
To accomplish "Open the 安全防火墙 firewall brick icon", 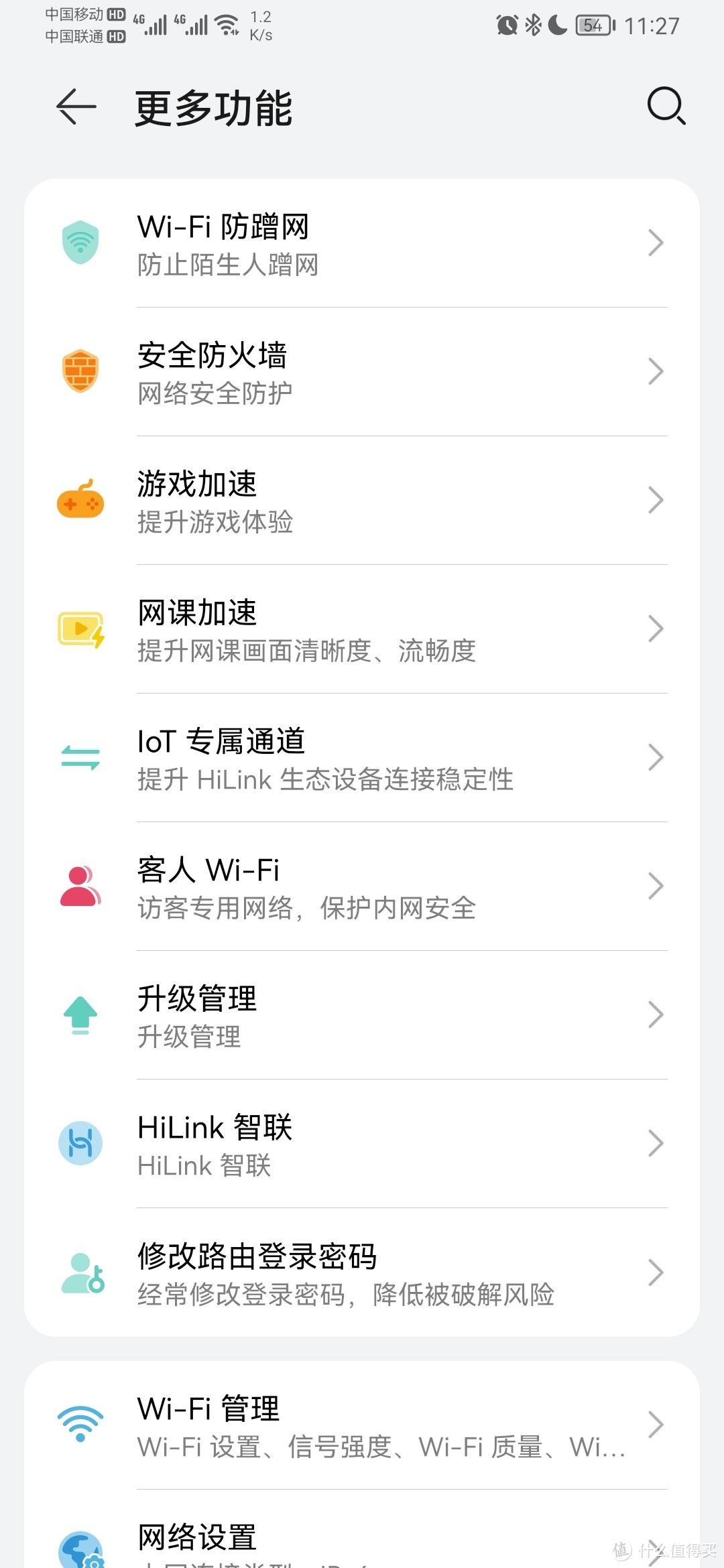I will click(80, 371).
